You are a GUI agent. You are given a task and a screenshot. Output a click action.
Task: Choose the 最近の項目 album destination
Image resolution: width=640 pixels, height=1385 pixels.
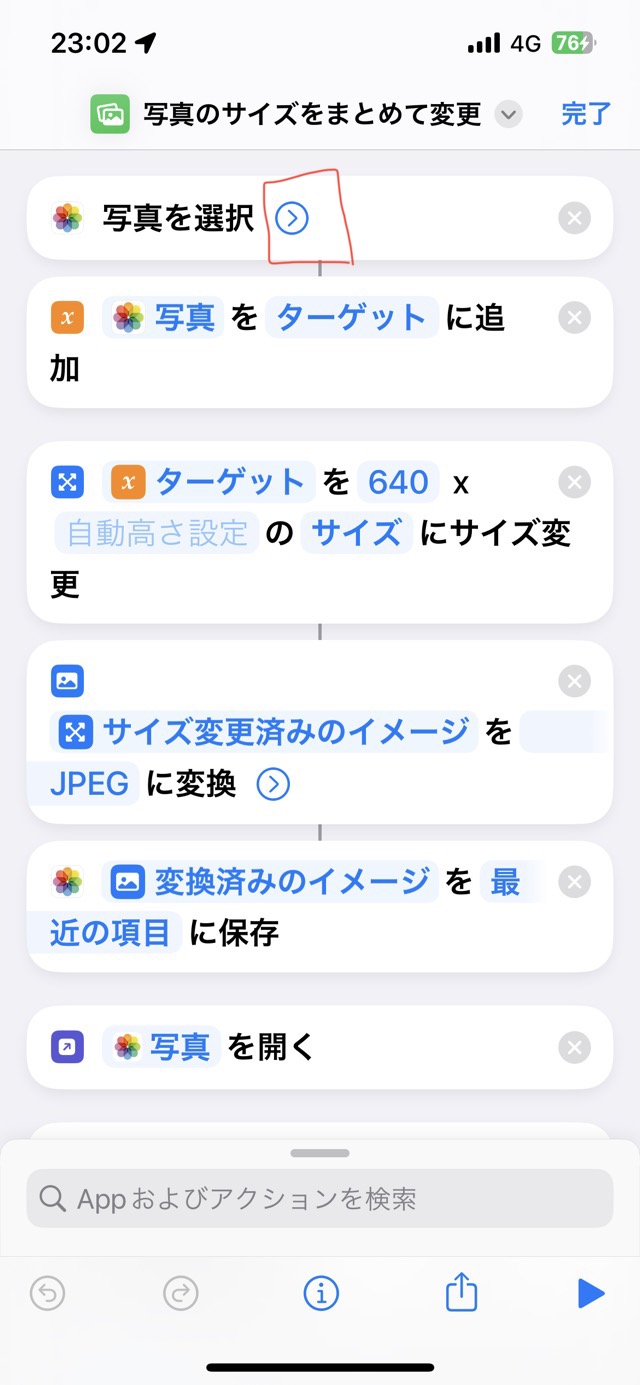coord(110,932)
